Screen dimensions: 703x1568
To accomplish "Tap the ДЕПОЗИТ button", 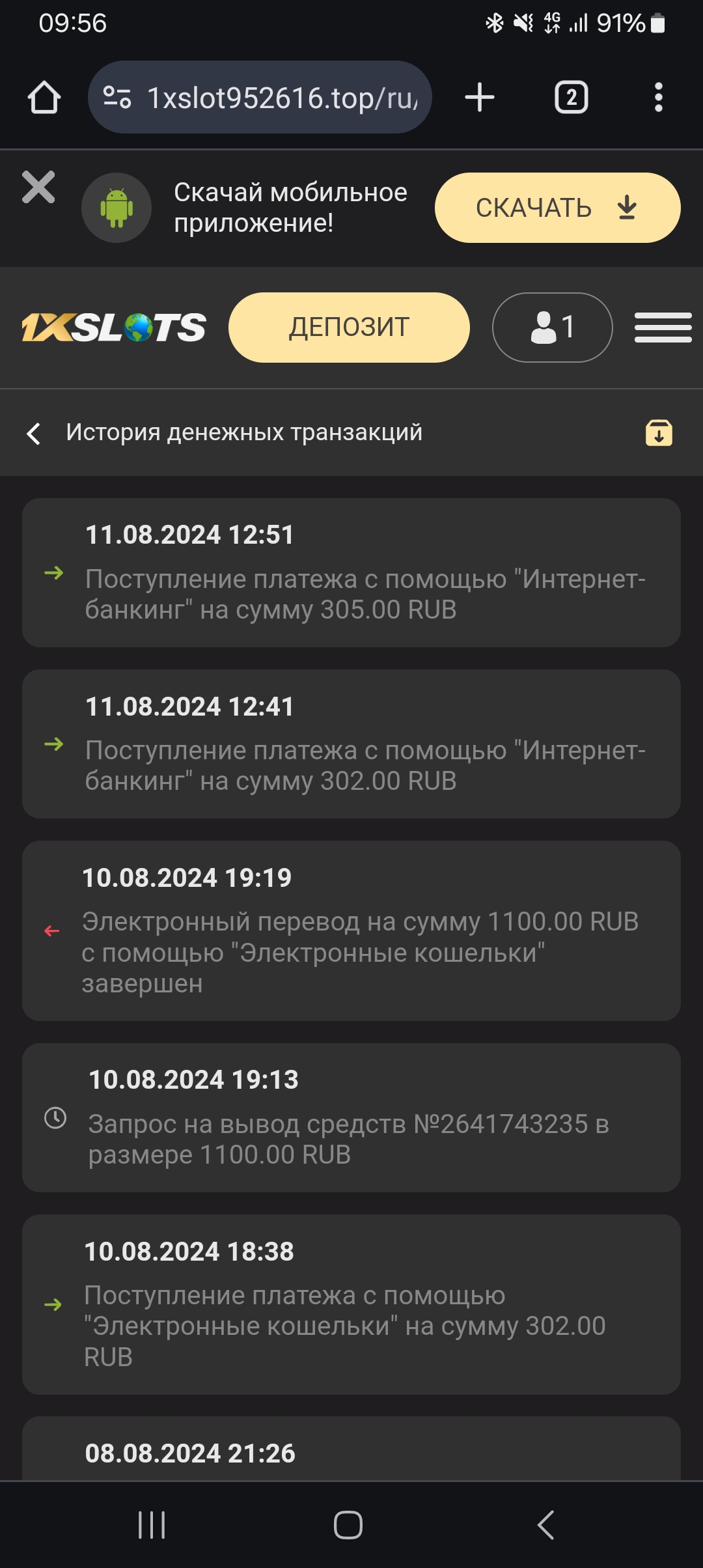I will (x=349, y=328).
